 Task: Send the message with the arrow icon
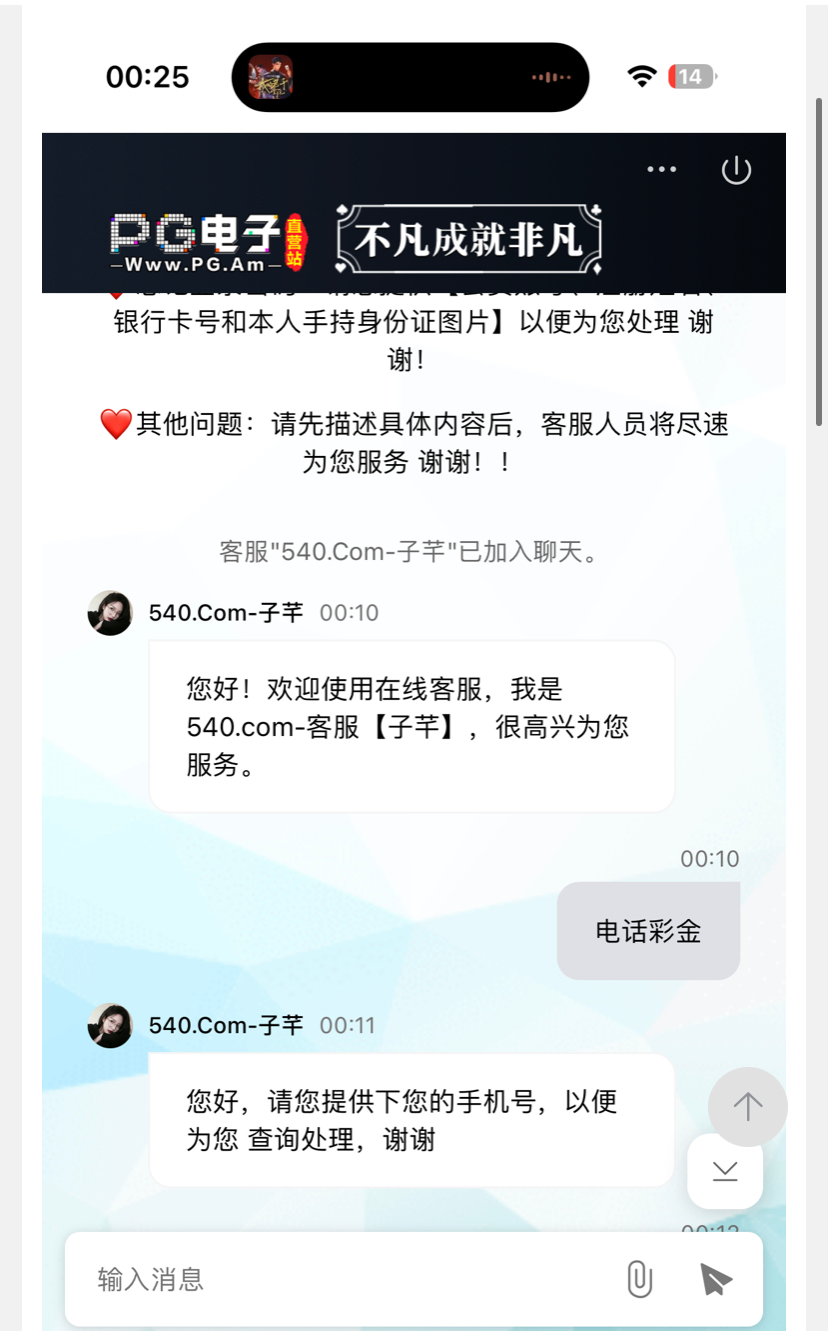click(715, 1278)
